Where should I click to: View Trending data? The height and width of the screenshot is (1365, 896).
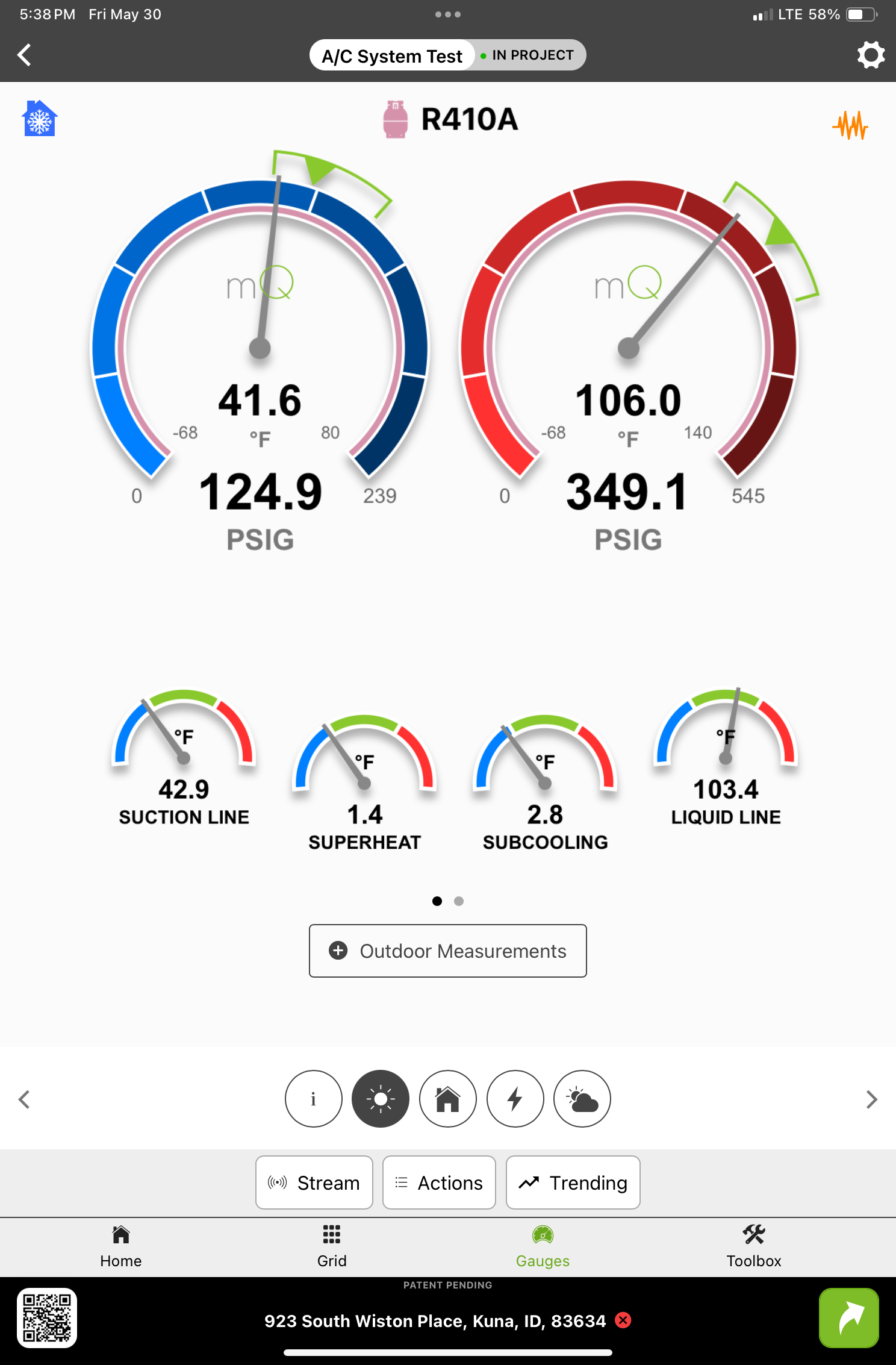[x=573, y=1182]
